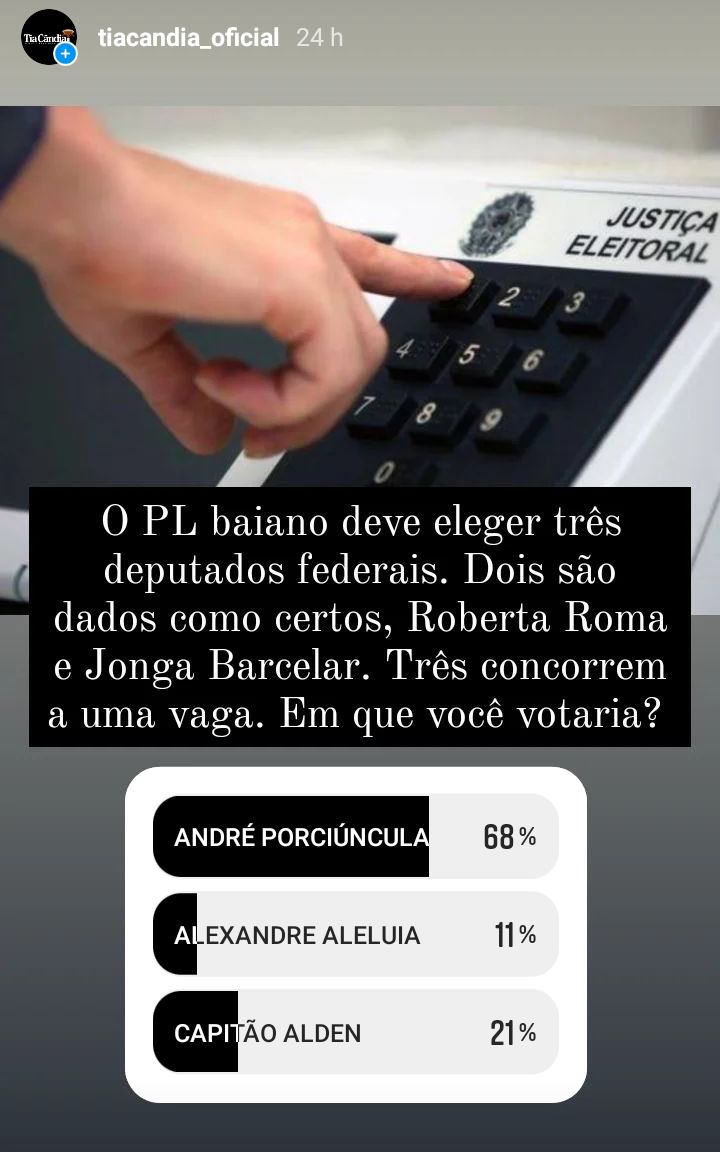Open the tiacandia_oficial profile picture
The image size is (720, 1152).
pos(48,38)
